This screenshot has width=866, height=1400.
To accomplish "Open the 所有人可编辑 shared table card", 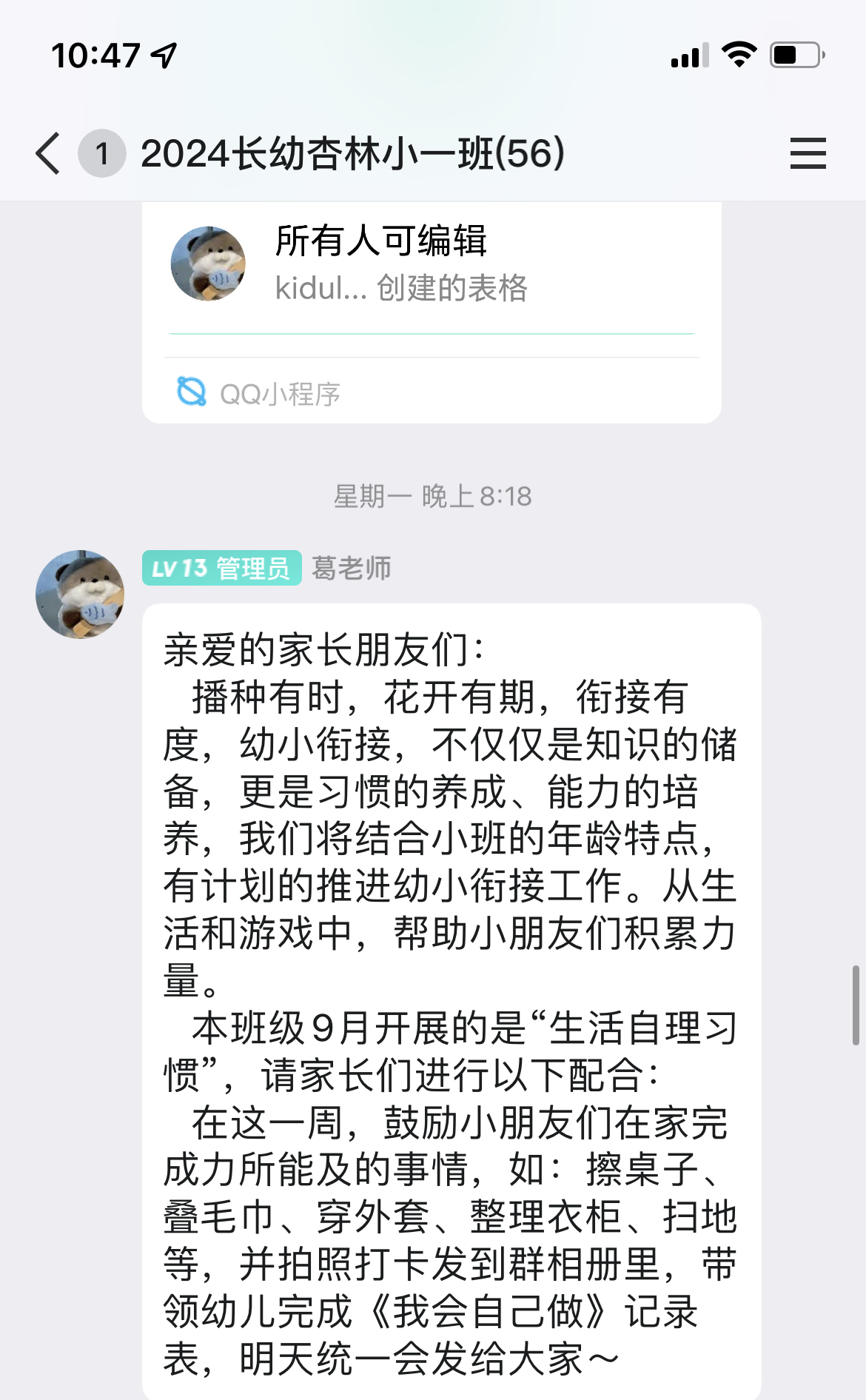I will pyautogui.click(x=431, y=265).
